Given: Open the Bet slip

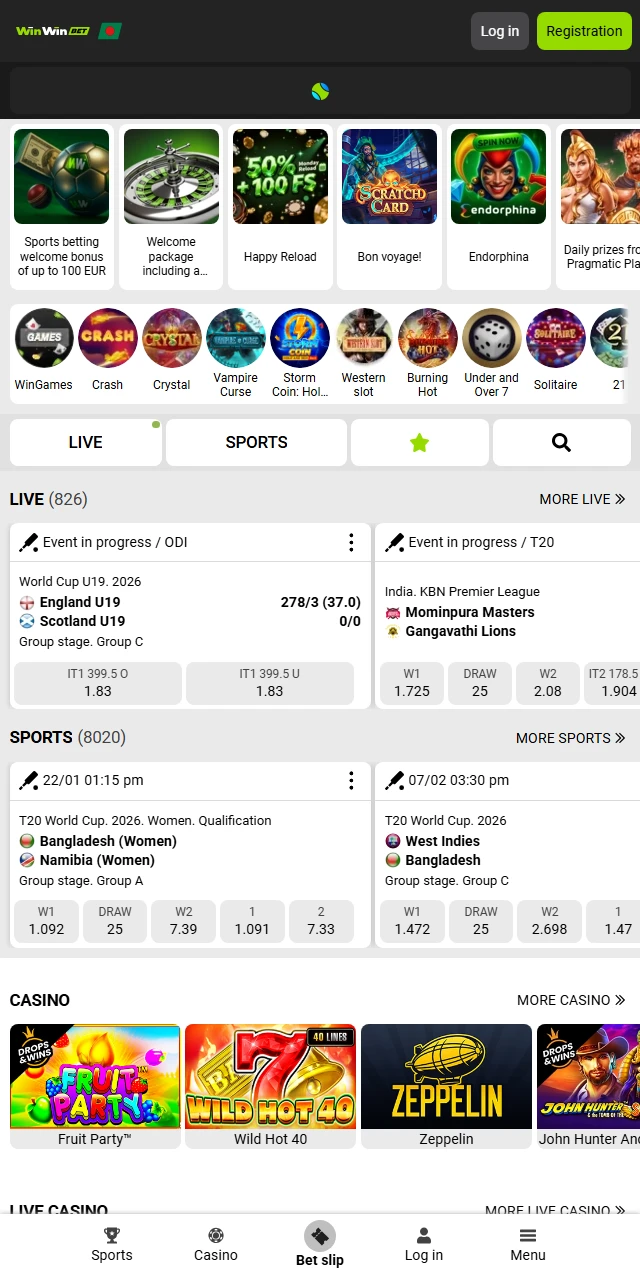Looking at the screenshot, I should (x=320, y=1244).
